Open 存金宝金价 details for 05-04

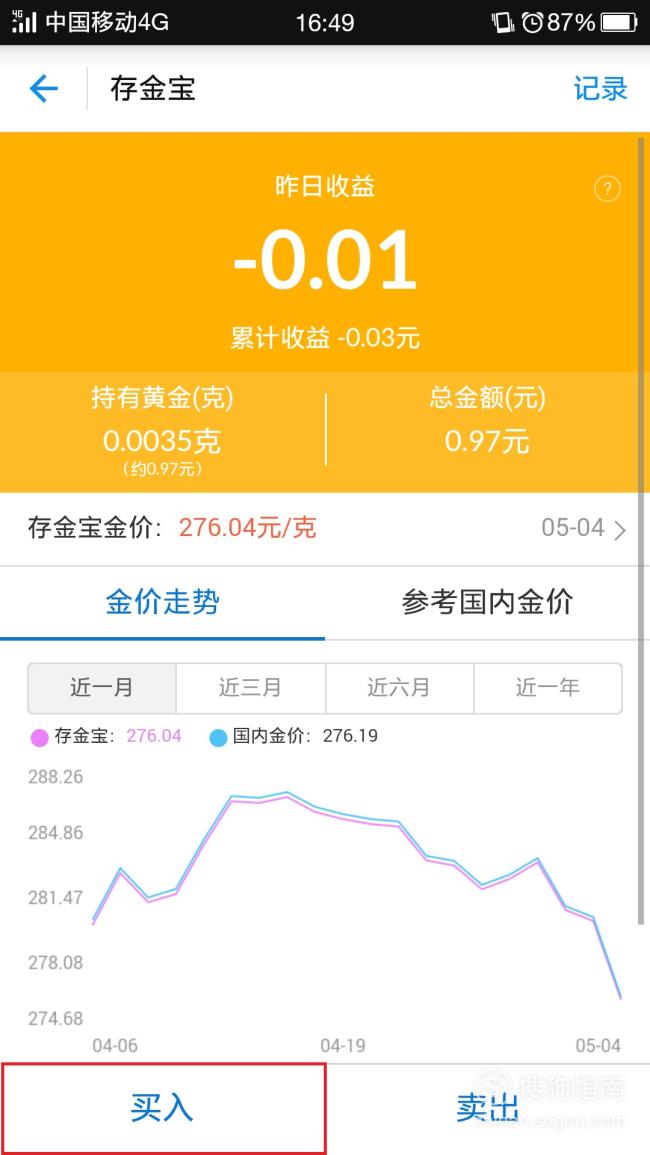325,528
